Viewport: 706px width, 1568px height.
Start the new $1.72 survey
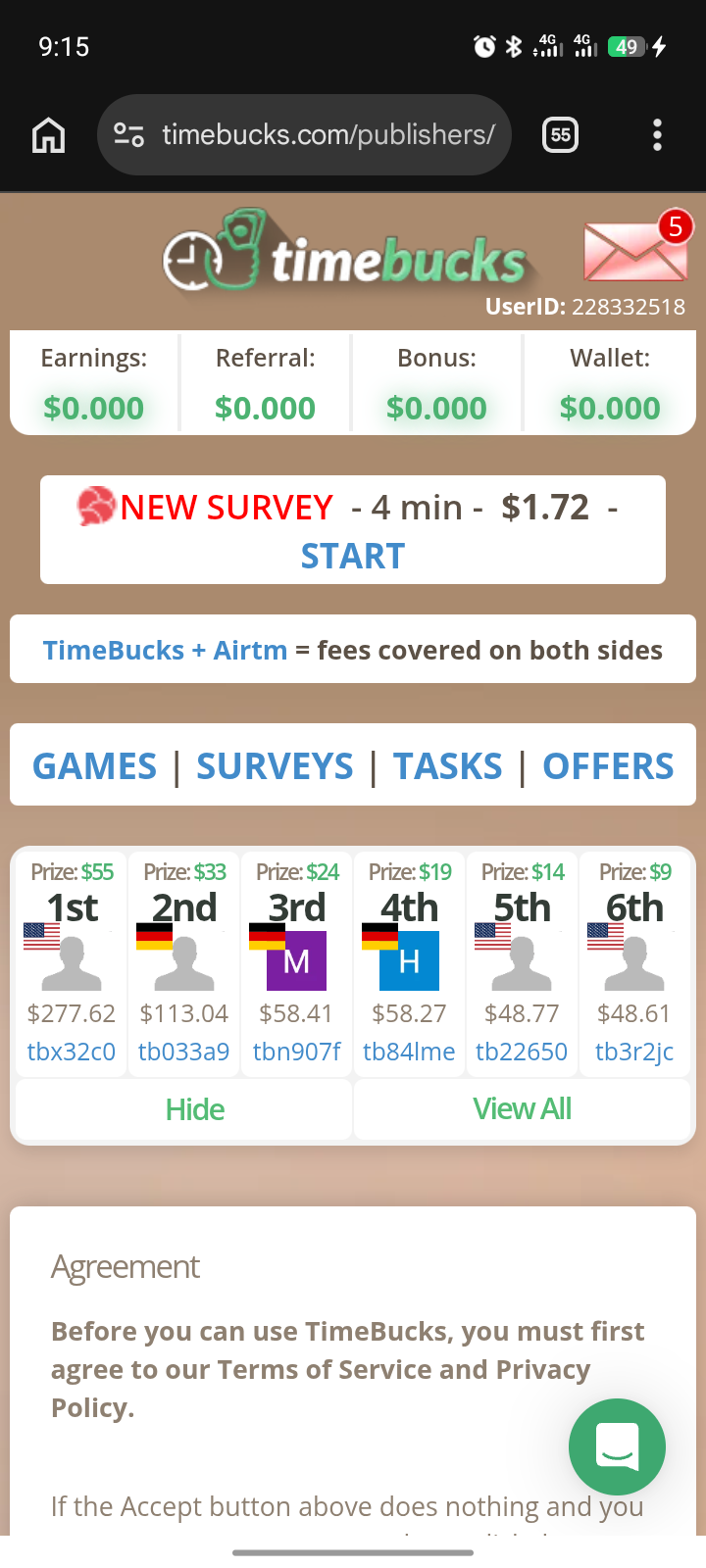(352, 556)
